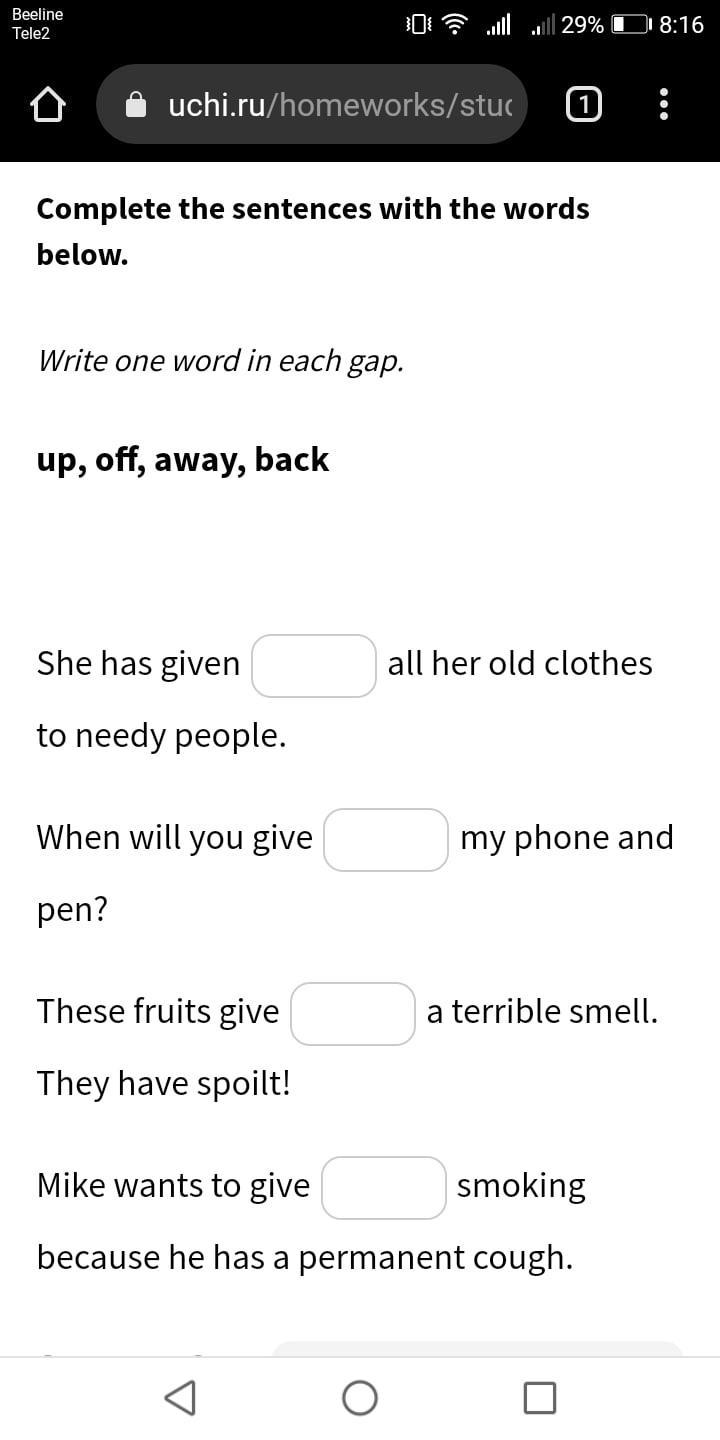
Task: Go to browser home page
Action: point(48,104)
